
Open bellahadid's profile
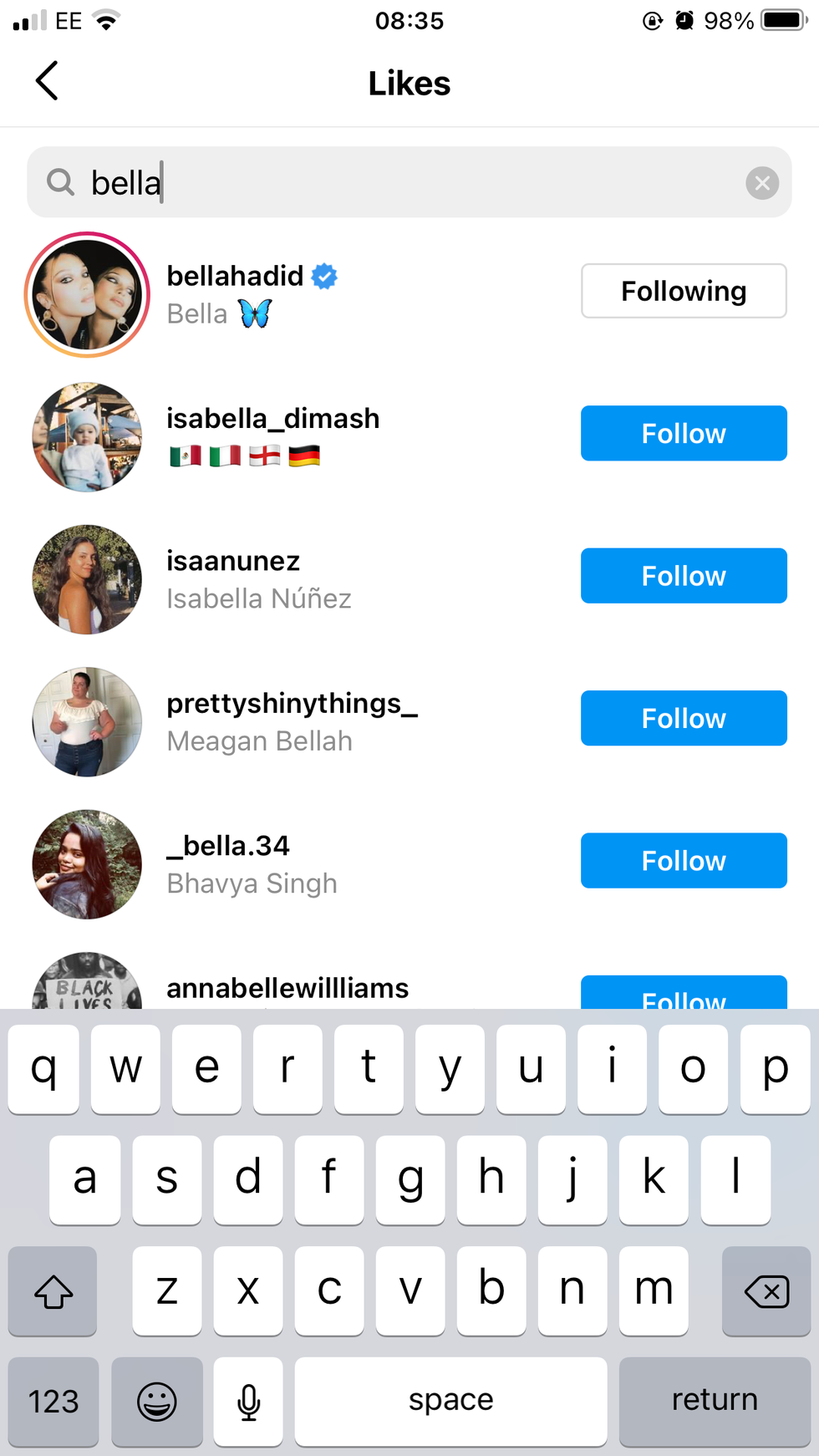pos(235,277)
